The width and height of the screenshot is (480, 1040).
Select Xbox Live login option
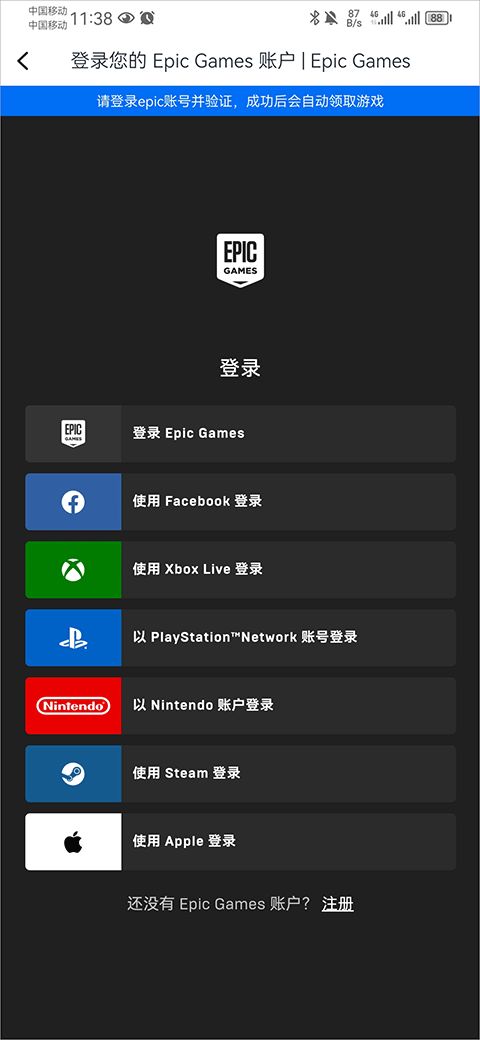point(241,570)
